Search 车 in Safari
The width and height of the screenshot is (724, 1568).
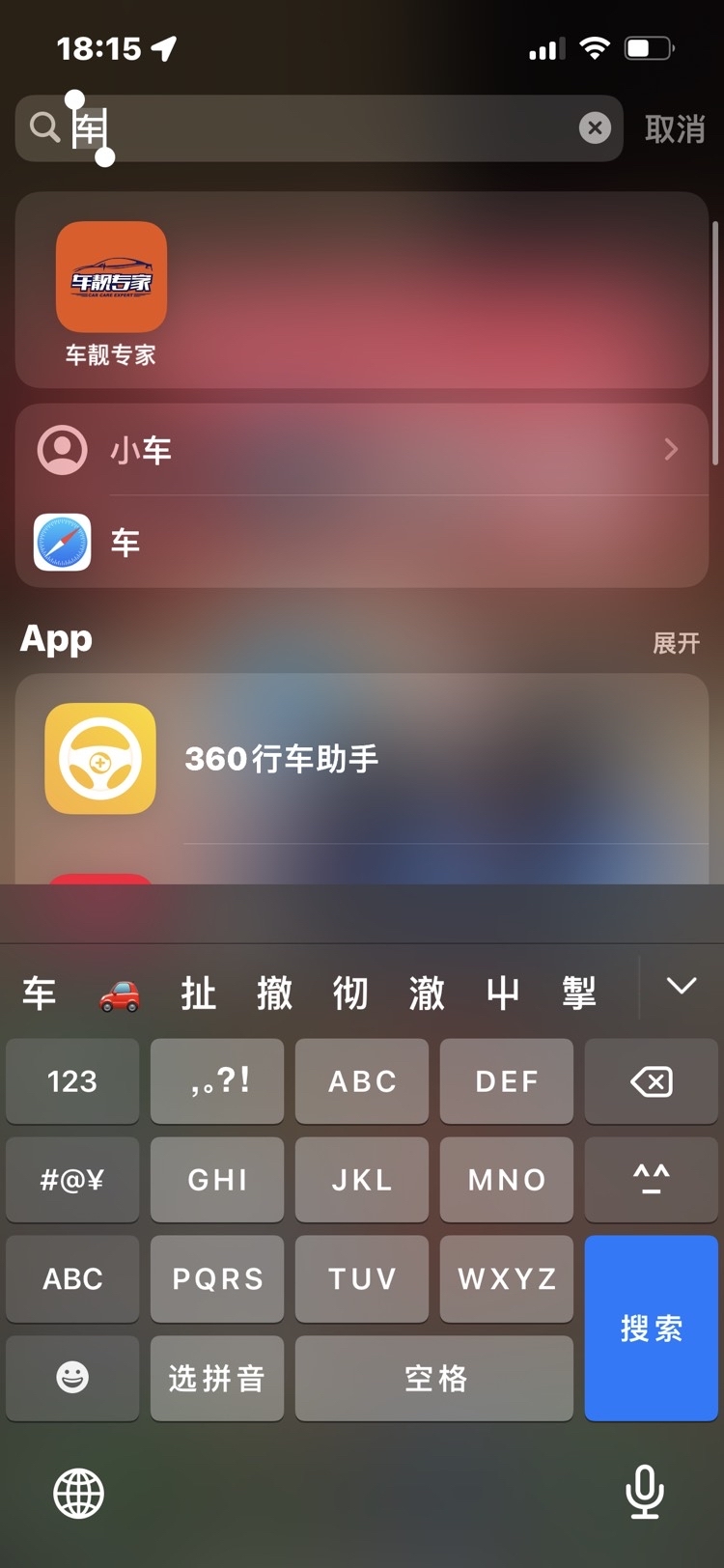coord(362,542)
